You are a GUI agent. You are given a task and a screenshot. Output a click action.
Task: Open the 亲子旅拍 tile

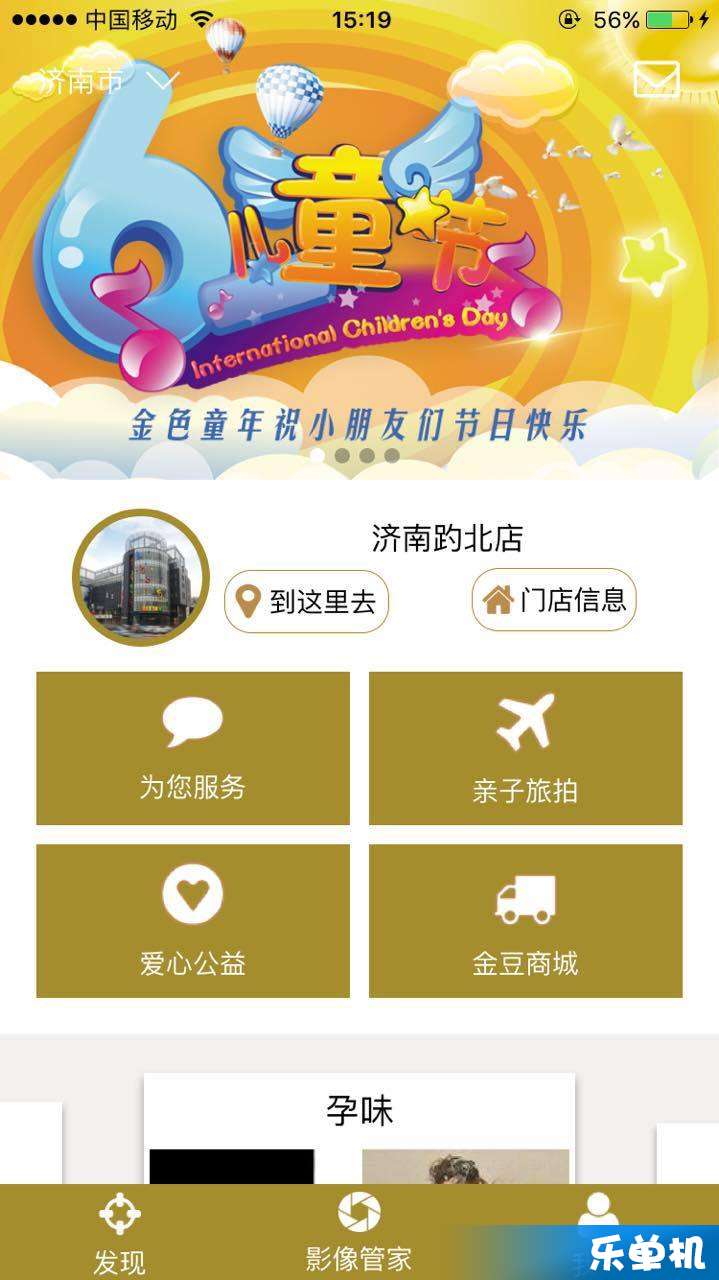(x=526, y=748)
